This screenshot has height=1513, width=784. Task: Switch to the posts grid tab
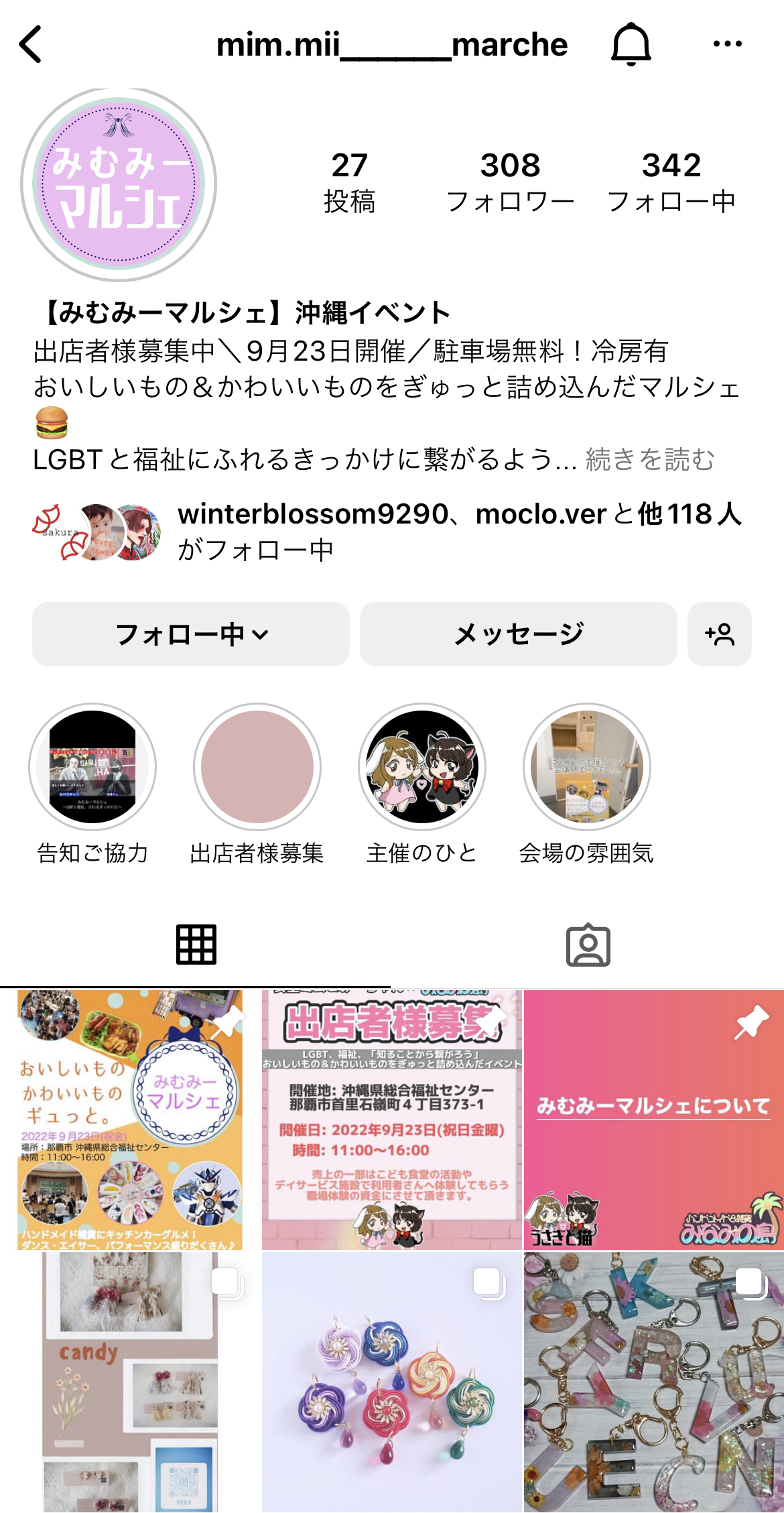[x=196, y=945]
